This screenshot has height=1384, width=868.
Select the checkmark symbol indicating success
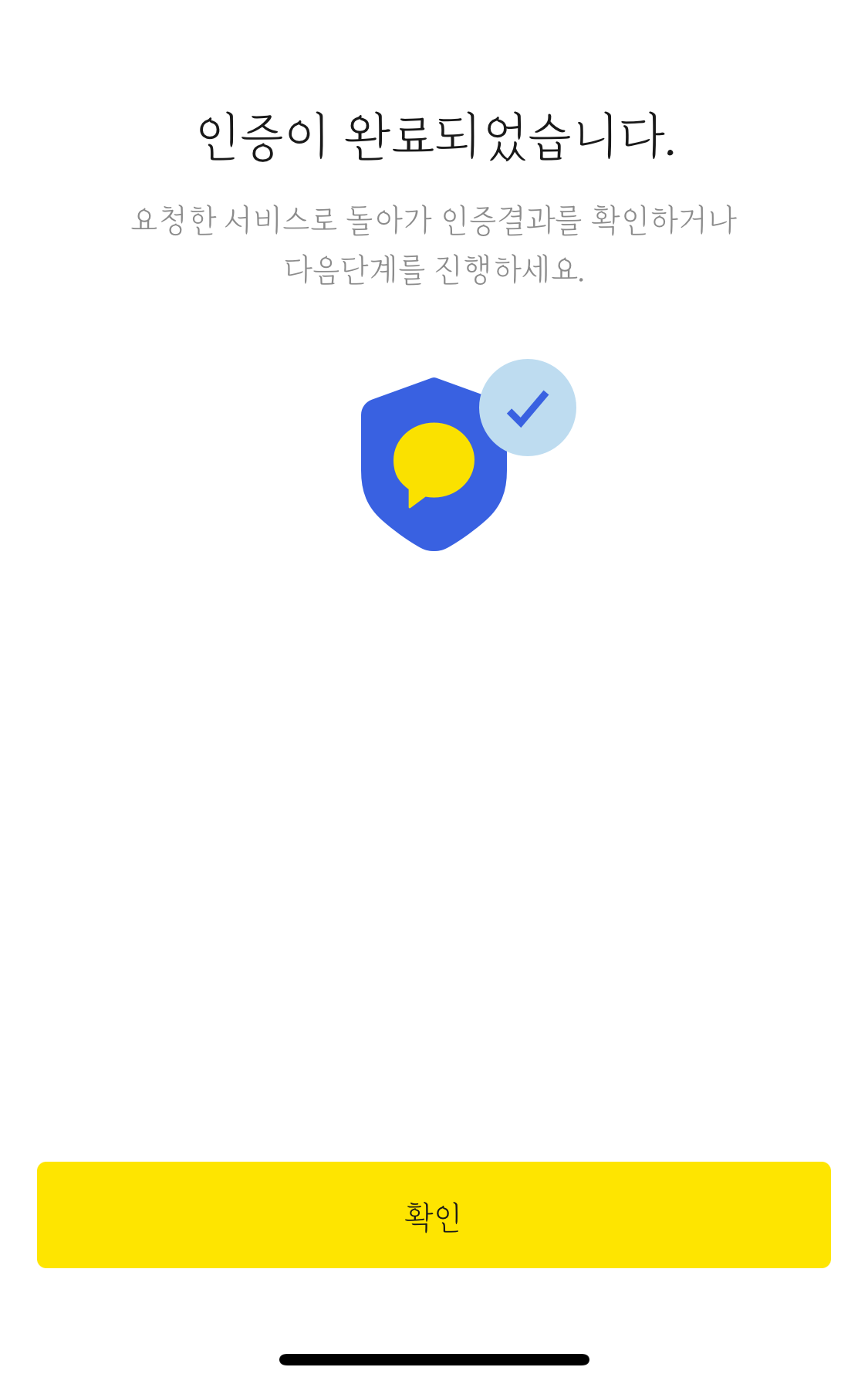click(528, 409)
